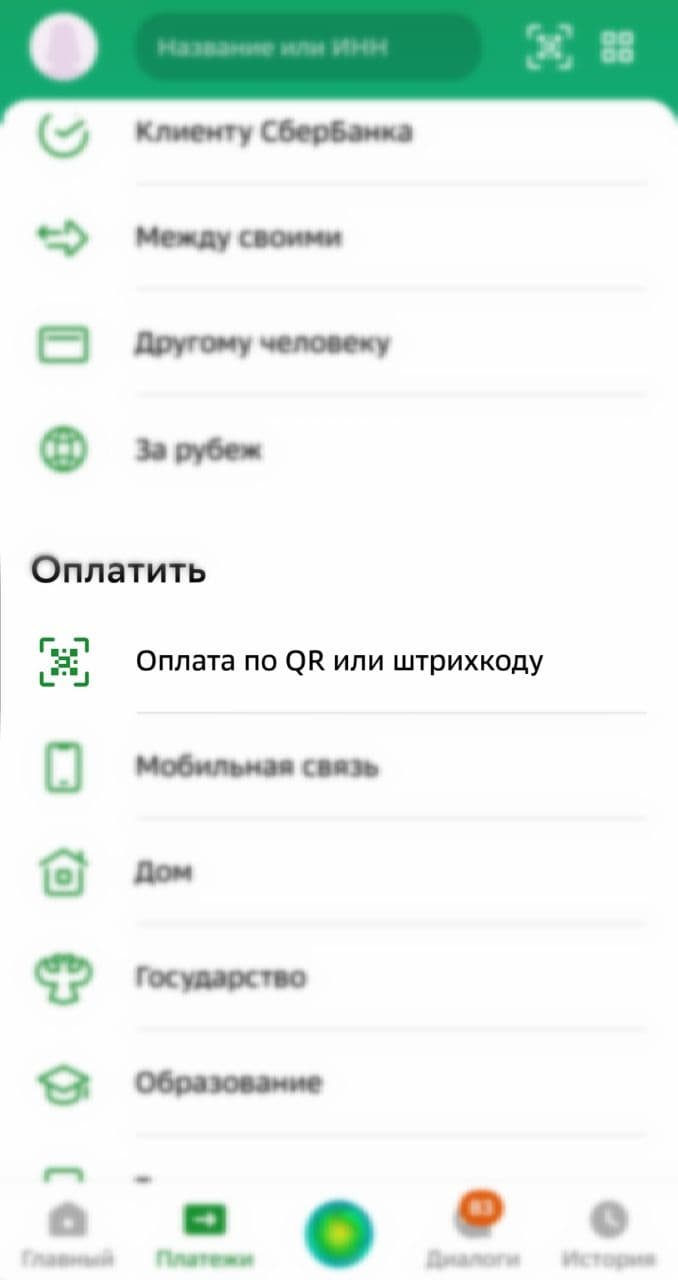Open the profile avatar
Screen dimensions: 678x1280
[64, 46]
